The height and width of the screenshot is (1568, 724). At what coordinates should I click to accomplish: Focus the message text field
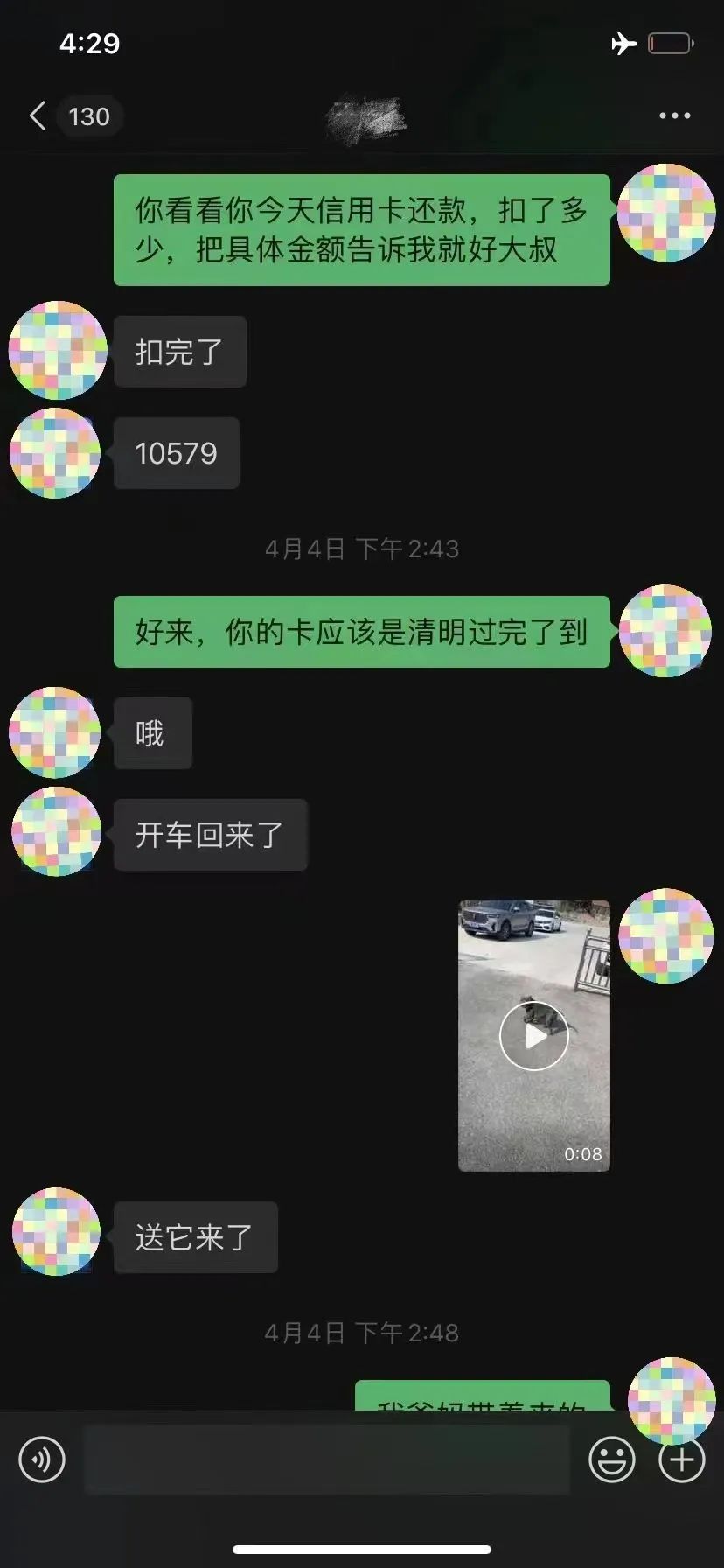[x=327, y=1459]
